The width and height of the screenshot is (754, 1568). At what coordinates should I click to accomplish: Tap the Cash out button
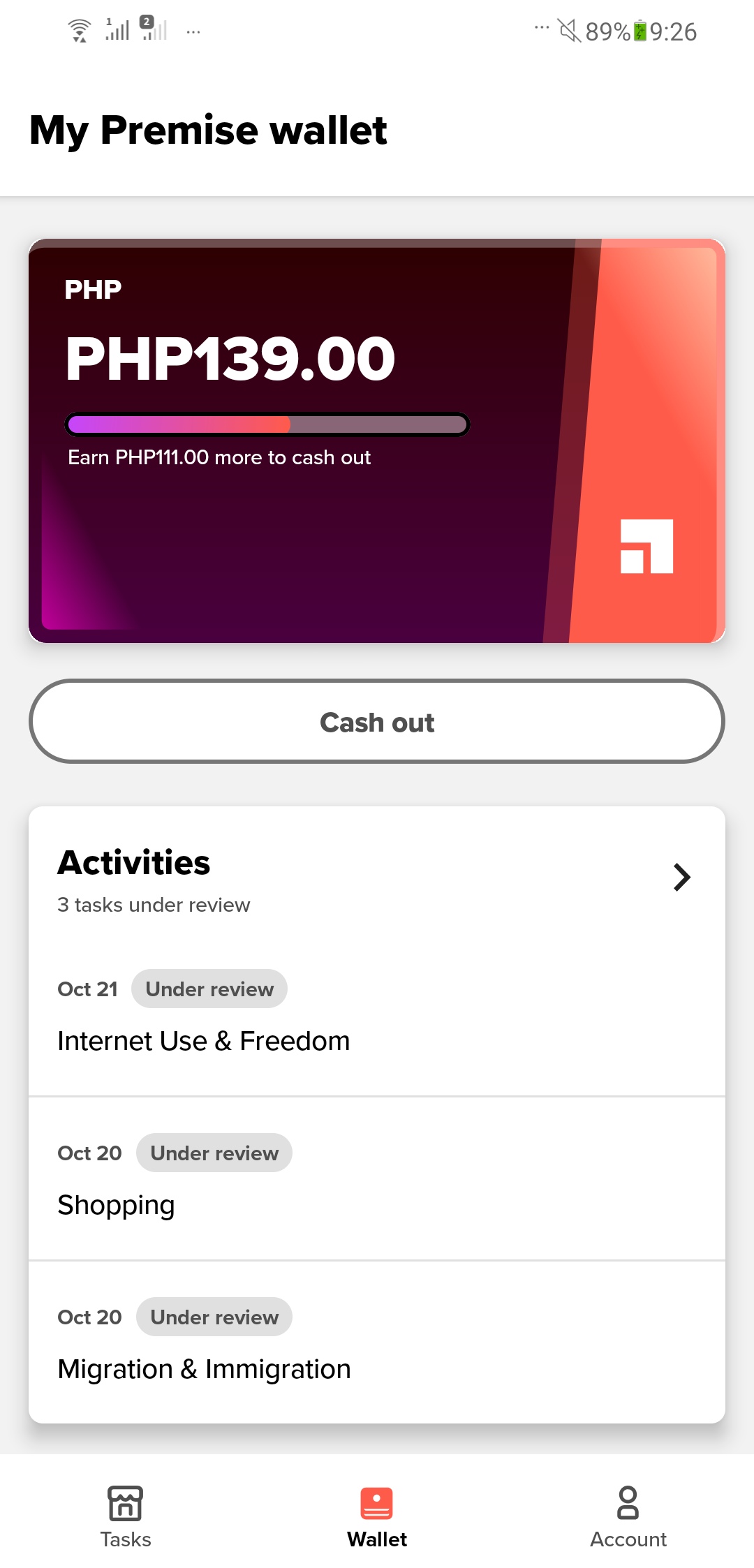pyautogui.click(x=377, y=721)
